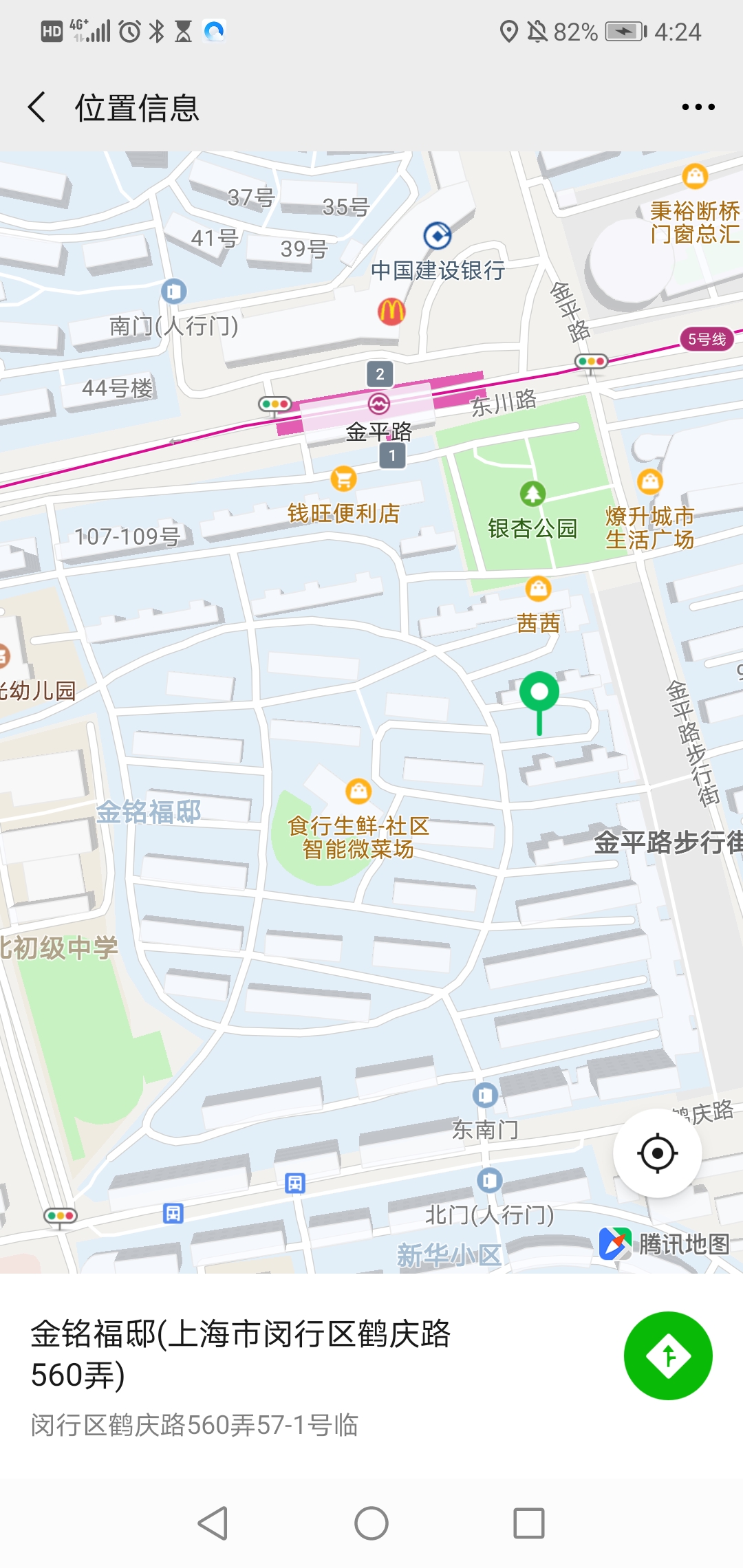Start navigation to 金铭福邸
Image resolution: width=743 pixels, height=1568 pixels.
667,1355
